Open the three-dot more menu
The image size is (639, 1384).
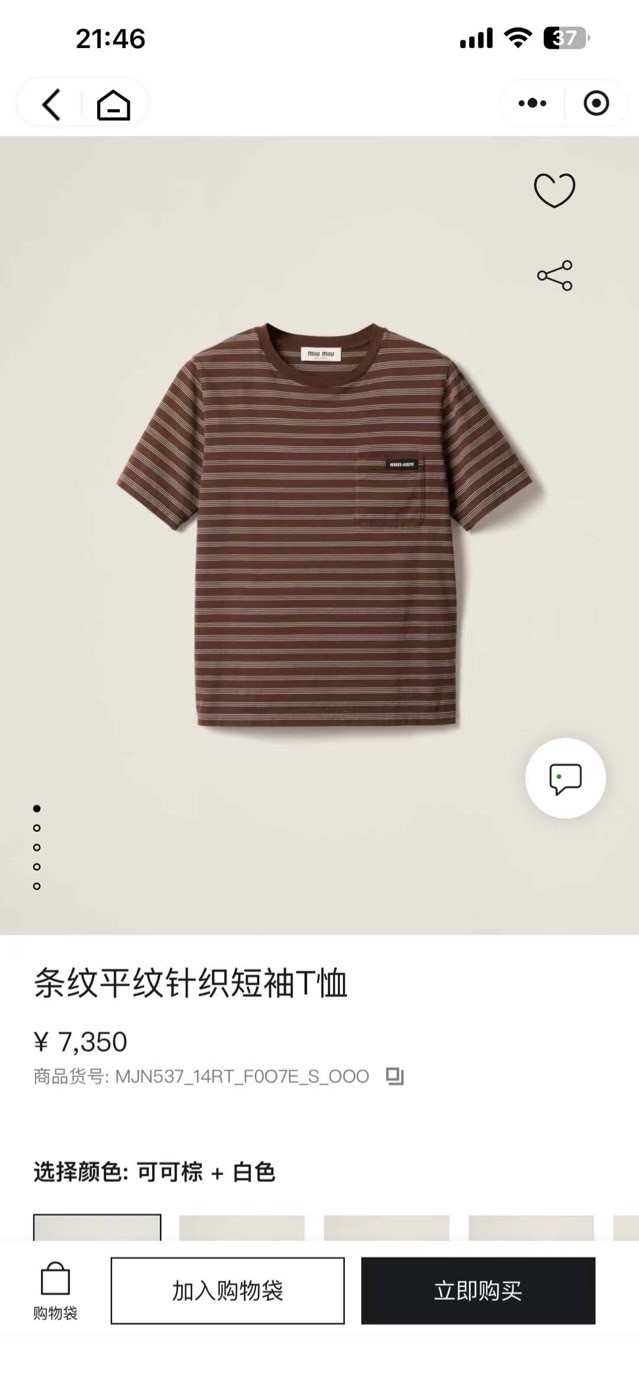pos(532,103)
